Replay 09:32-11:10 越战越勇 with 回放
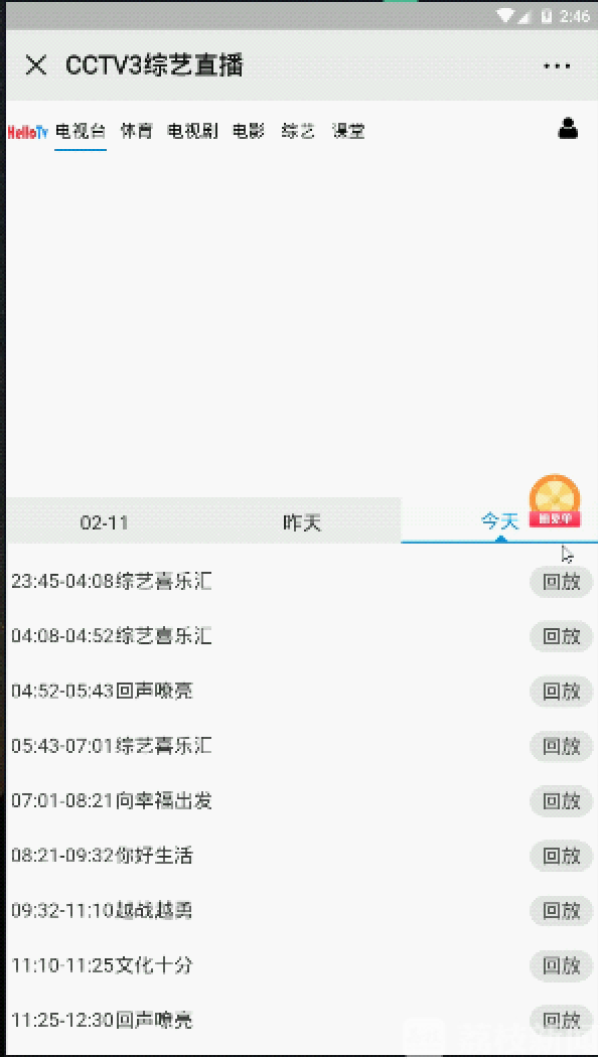600x1059 pixels. (560, 910)
